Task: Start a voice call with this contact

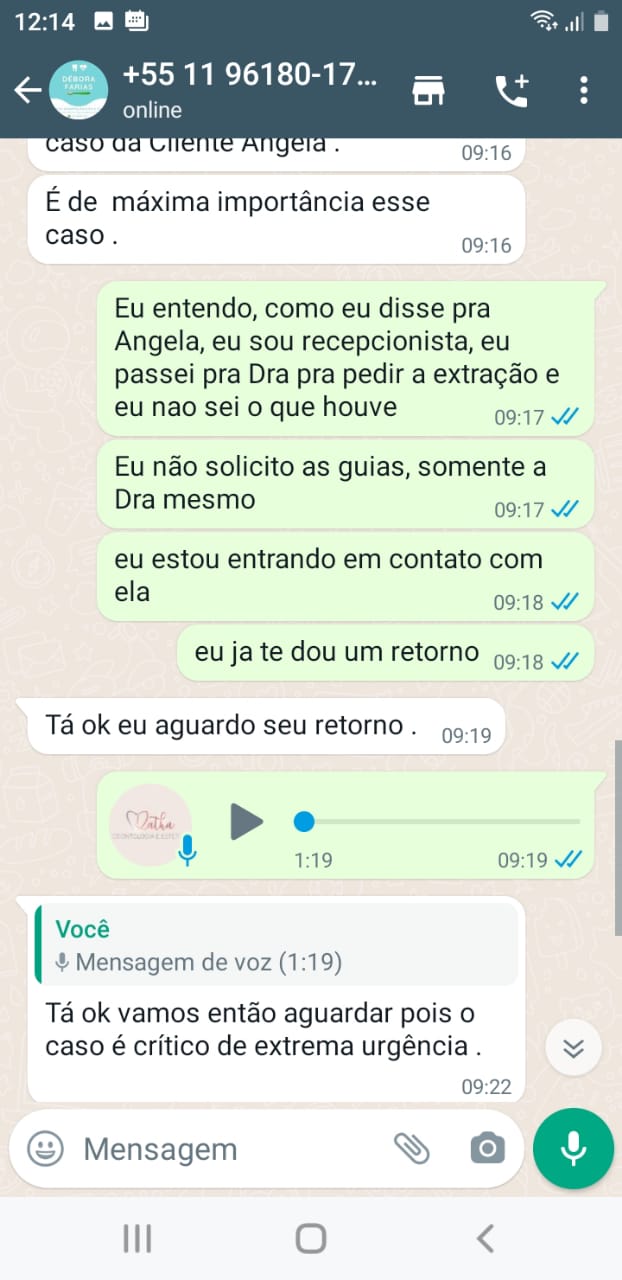Action: [x=511, y=90]
